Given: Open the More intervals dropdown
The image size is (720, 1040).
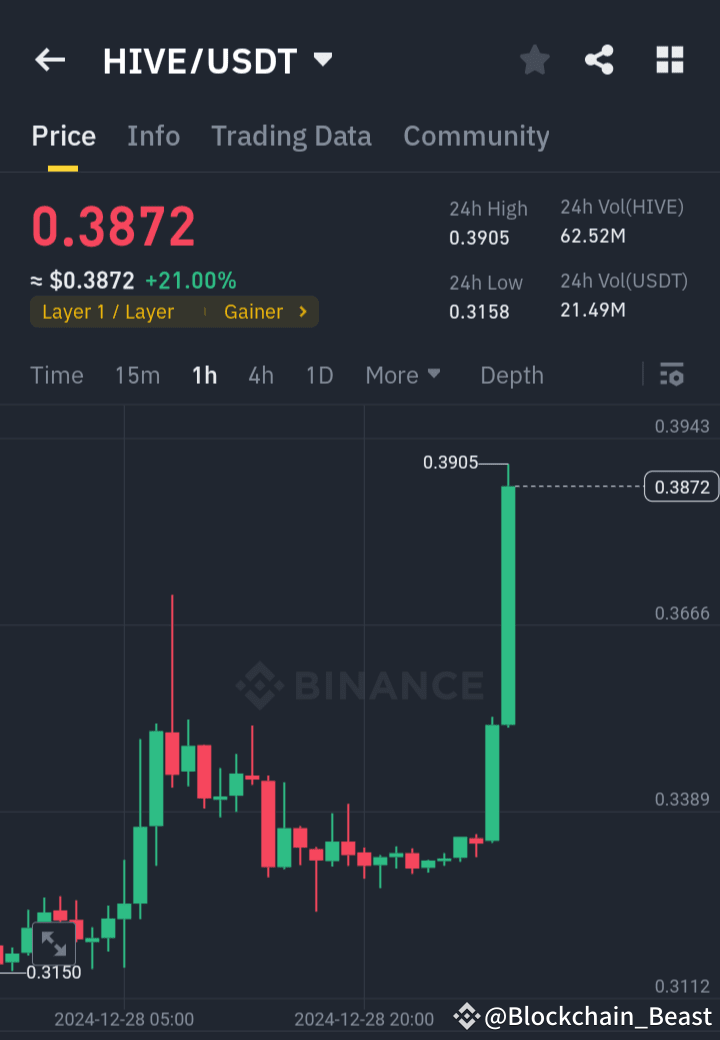Looking at the screenshot, I should coord(403,375).
